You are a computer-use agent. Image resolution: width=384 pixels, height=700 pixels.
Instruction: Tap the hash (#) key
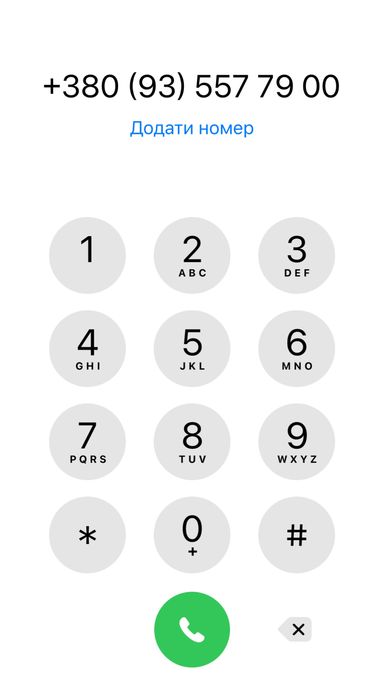[x=296, y=535]
